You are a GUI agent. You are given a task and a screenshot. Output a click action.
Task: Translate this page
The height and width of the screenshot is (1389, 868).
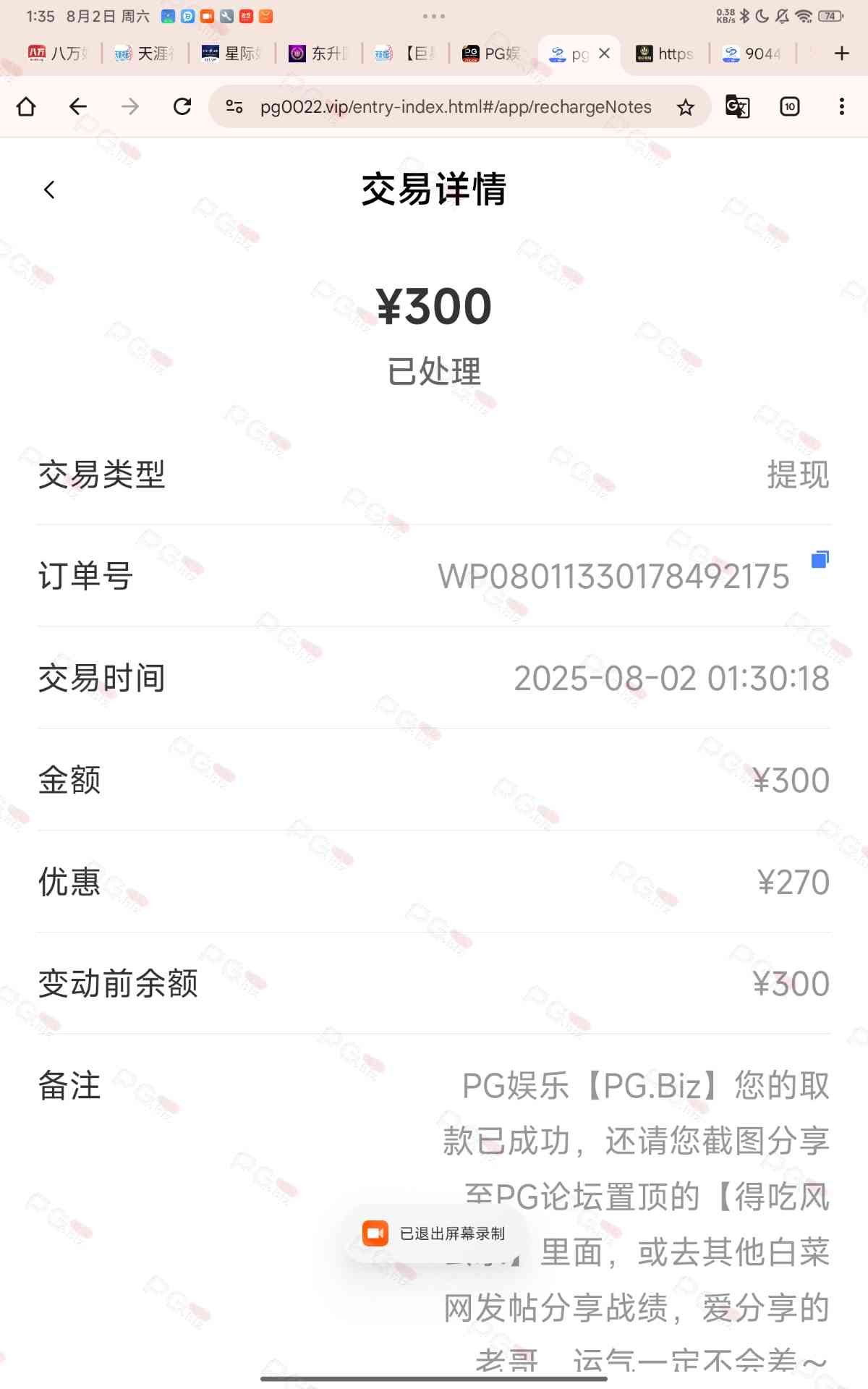737,107
